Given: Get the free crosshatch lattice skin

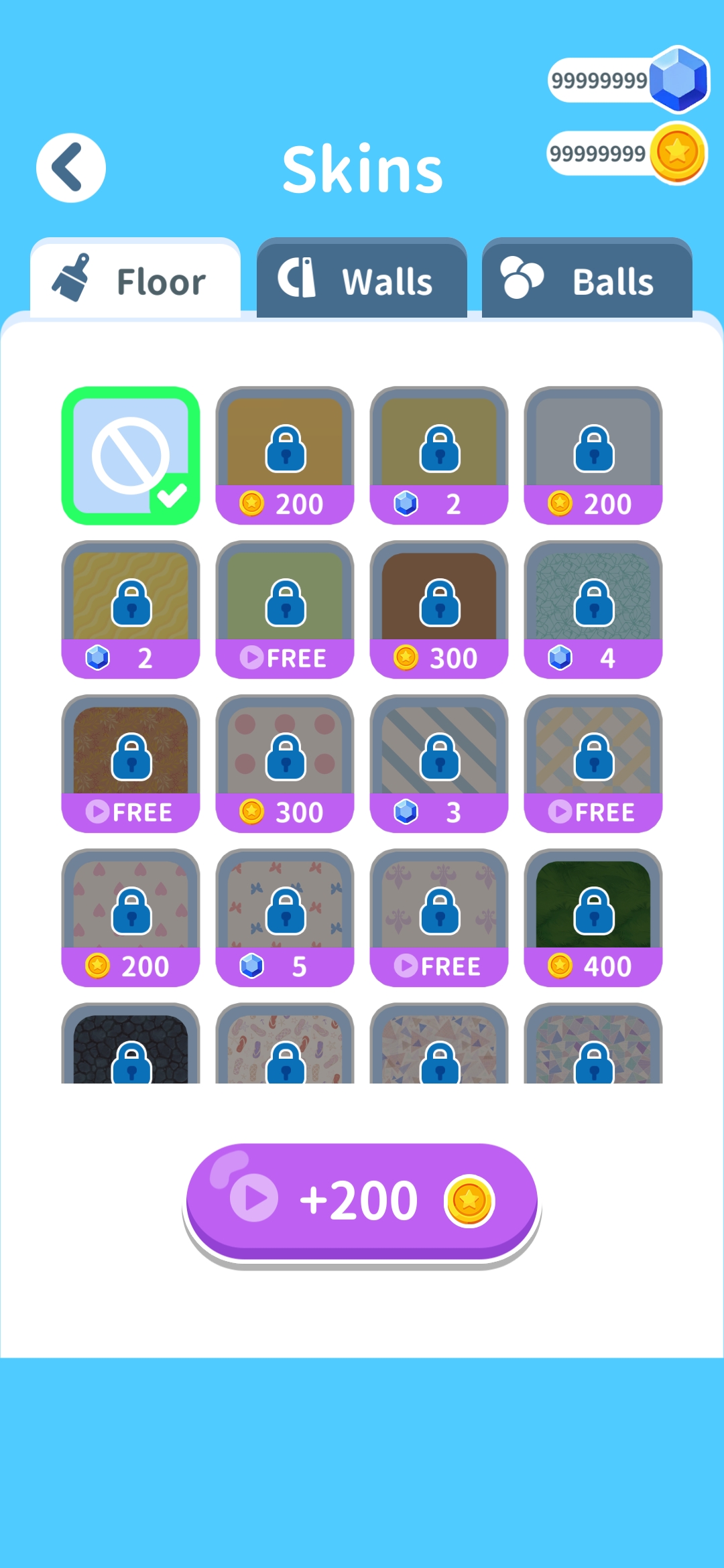Looking at the screenshot, I should 593,763.
